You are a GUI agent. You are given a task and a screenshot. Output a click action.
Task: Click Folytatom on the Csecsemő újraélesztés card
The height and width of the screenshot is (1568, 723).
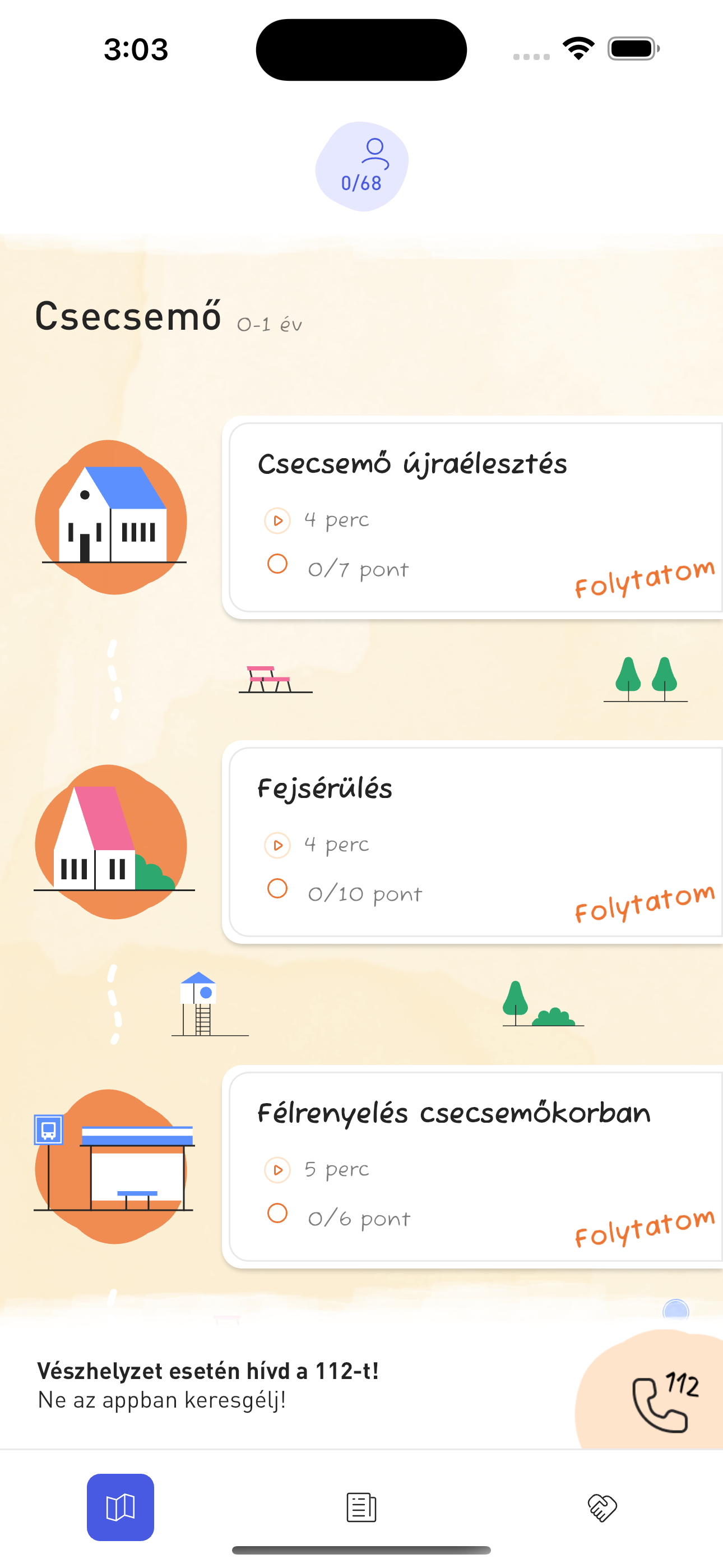click(x=645, y=582)
